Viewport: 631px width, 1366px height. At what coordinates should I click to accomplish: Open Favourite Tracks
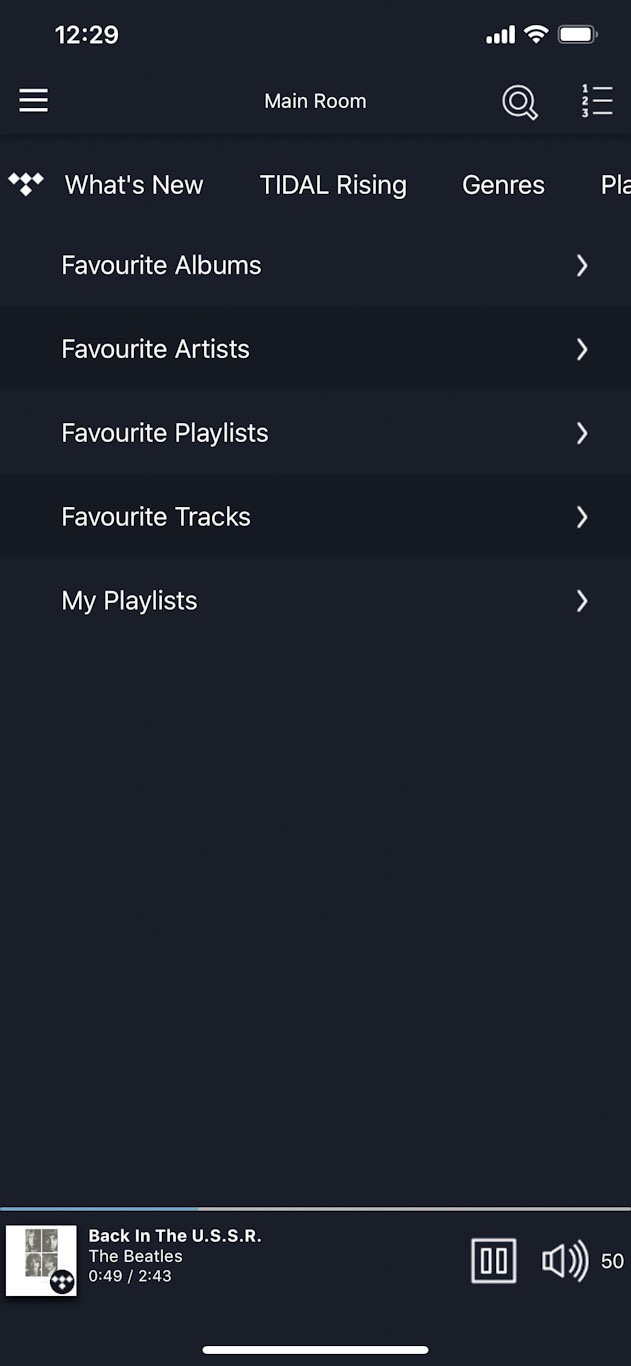click(315, 517)
